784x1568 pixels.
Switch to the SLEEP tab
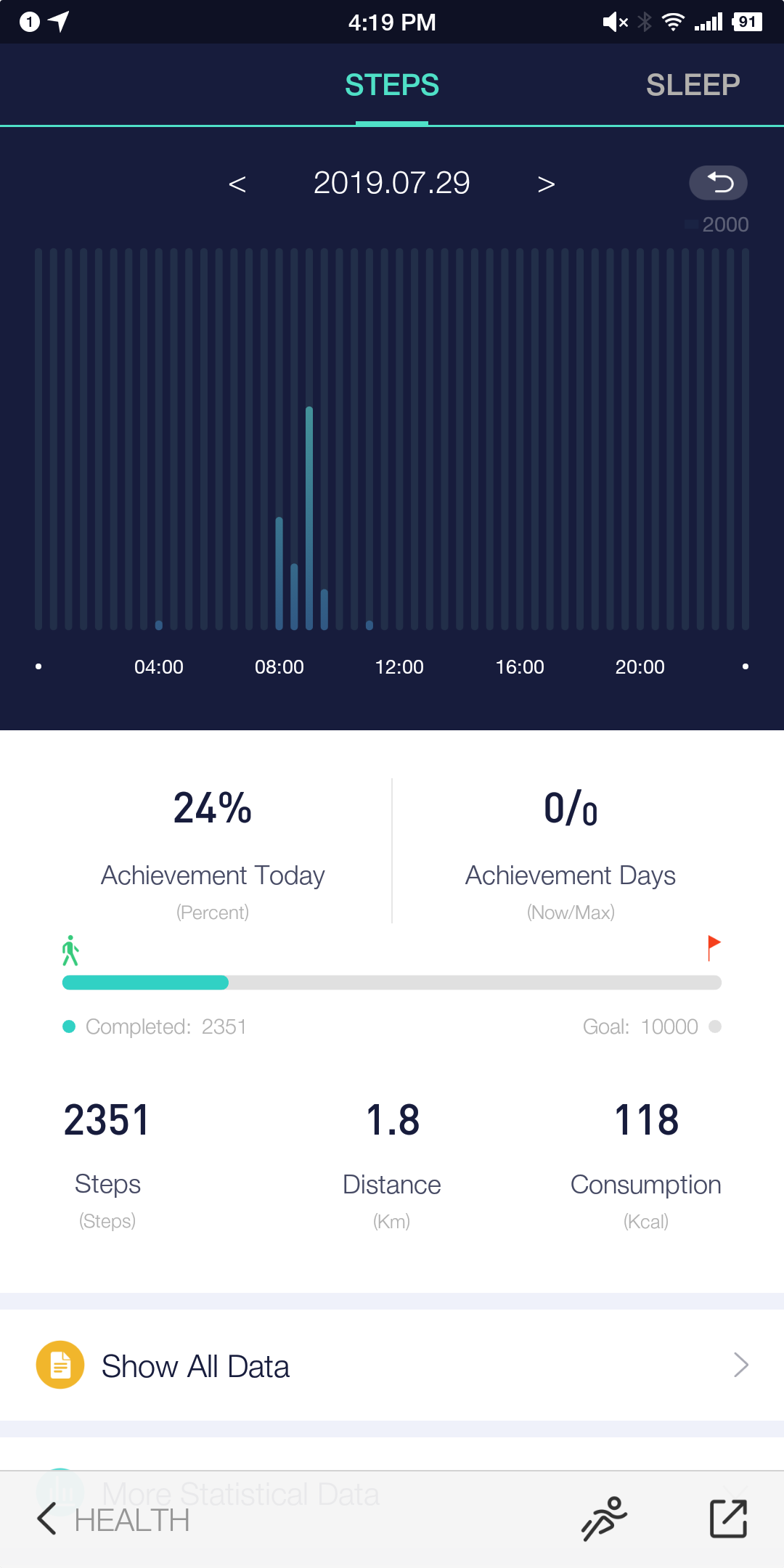coord(693,85)
